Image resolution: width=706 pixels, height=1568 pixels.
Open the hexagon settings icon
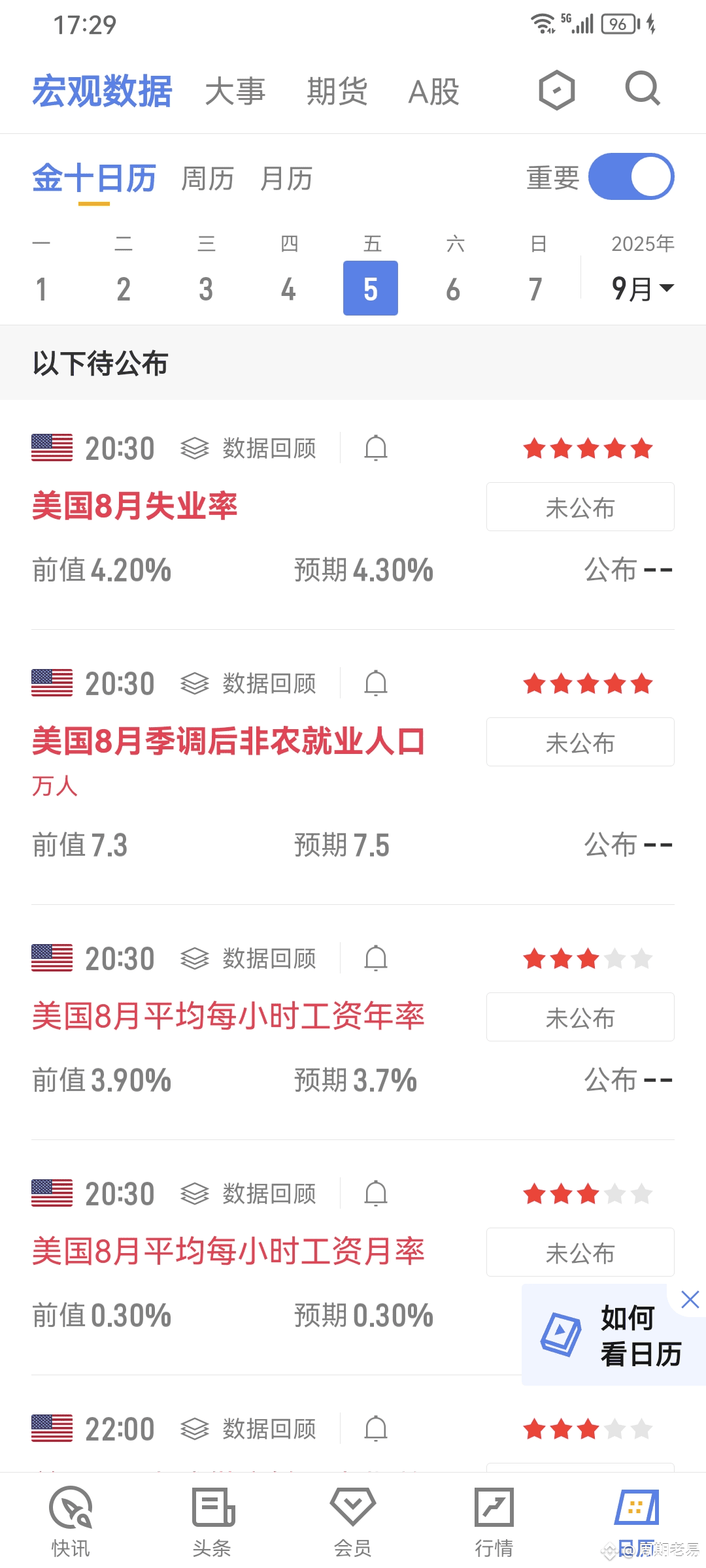pos(557,90)
